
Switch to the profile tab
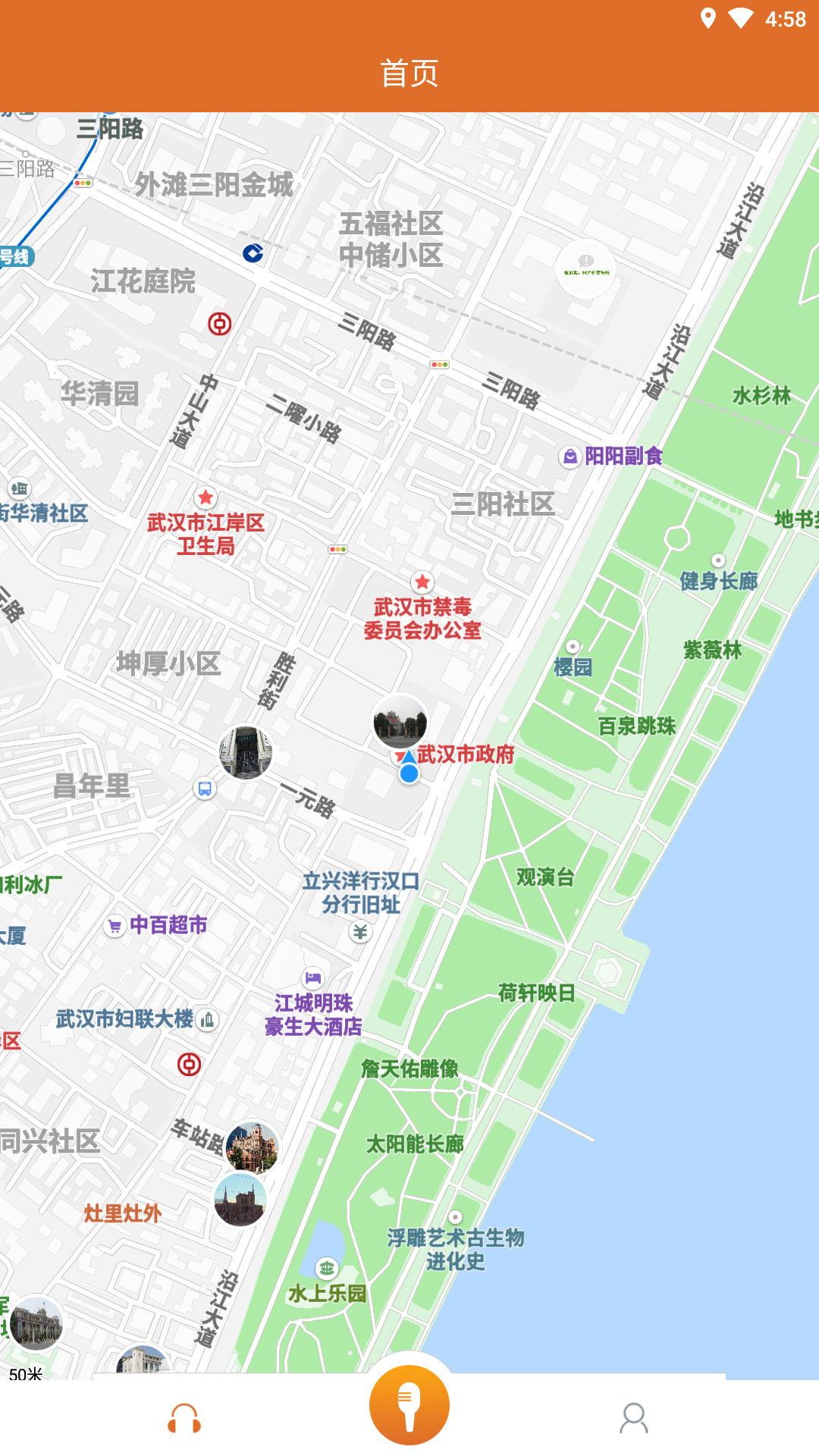point(634,1417)
